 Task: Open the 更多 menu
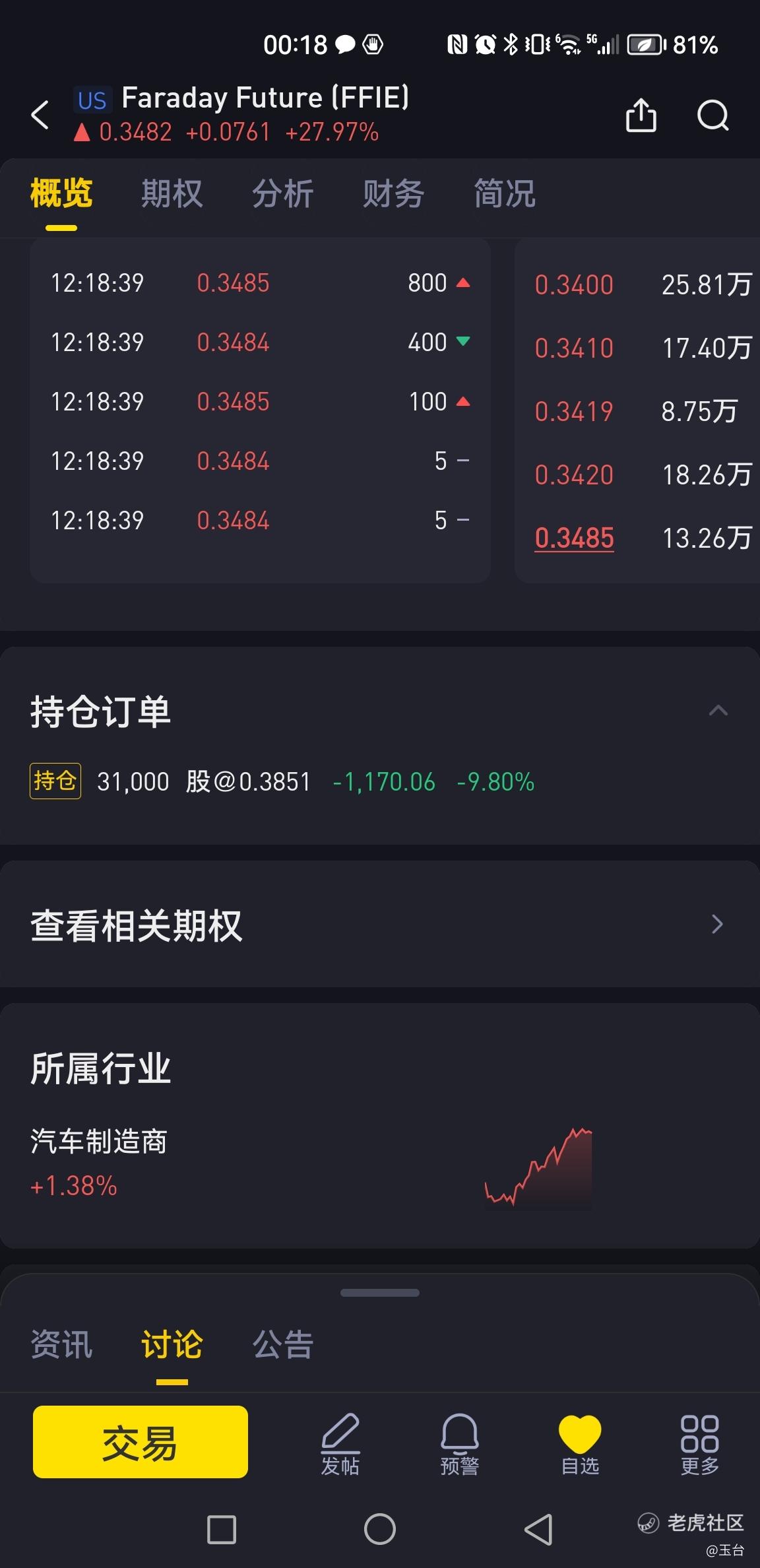pyautogui.click(x=700, y=1445)
